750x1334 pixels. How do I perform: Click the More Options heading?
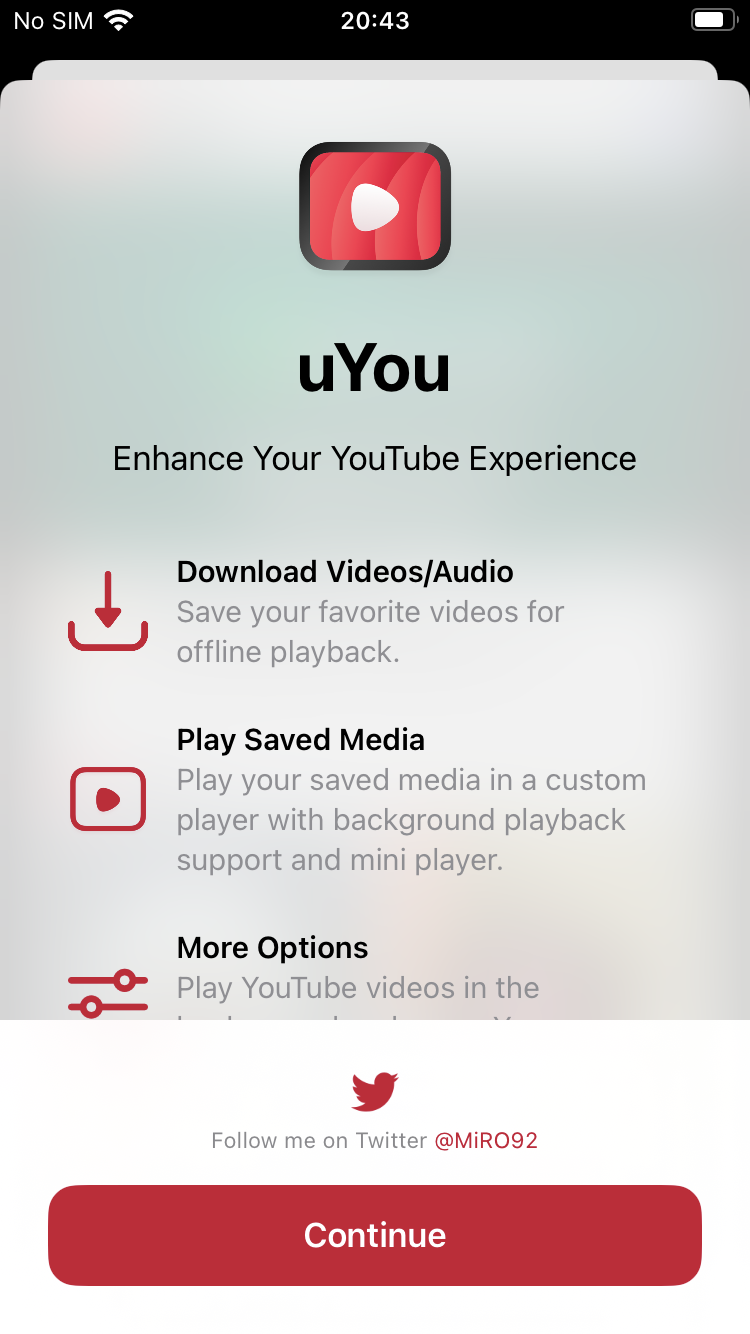pos(272,947)
